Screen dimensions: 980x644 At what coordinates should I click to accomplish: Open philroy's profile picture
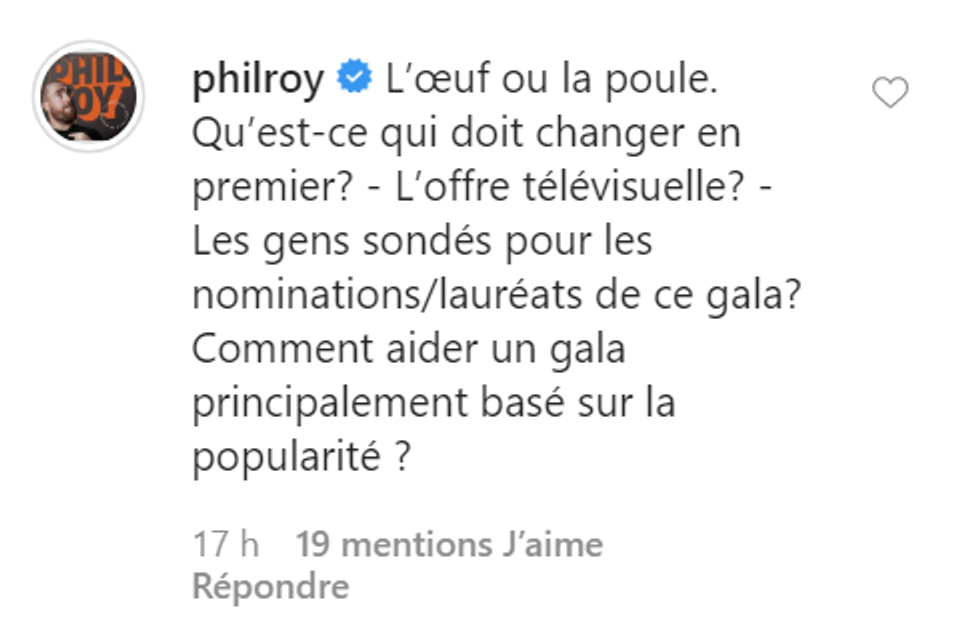(88, 97)
